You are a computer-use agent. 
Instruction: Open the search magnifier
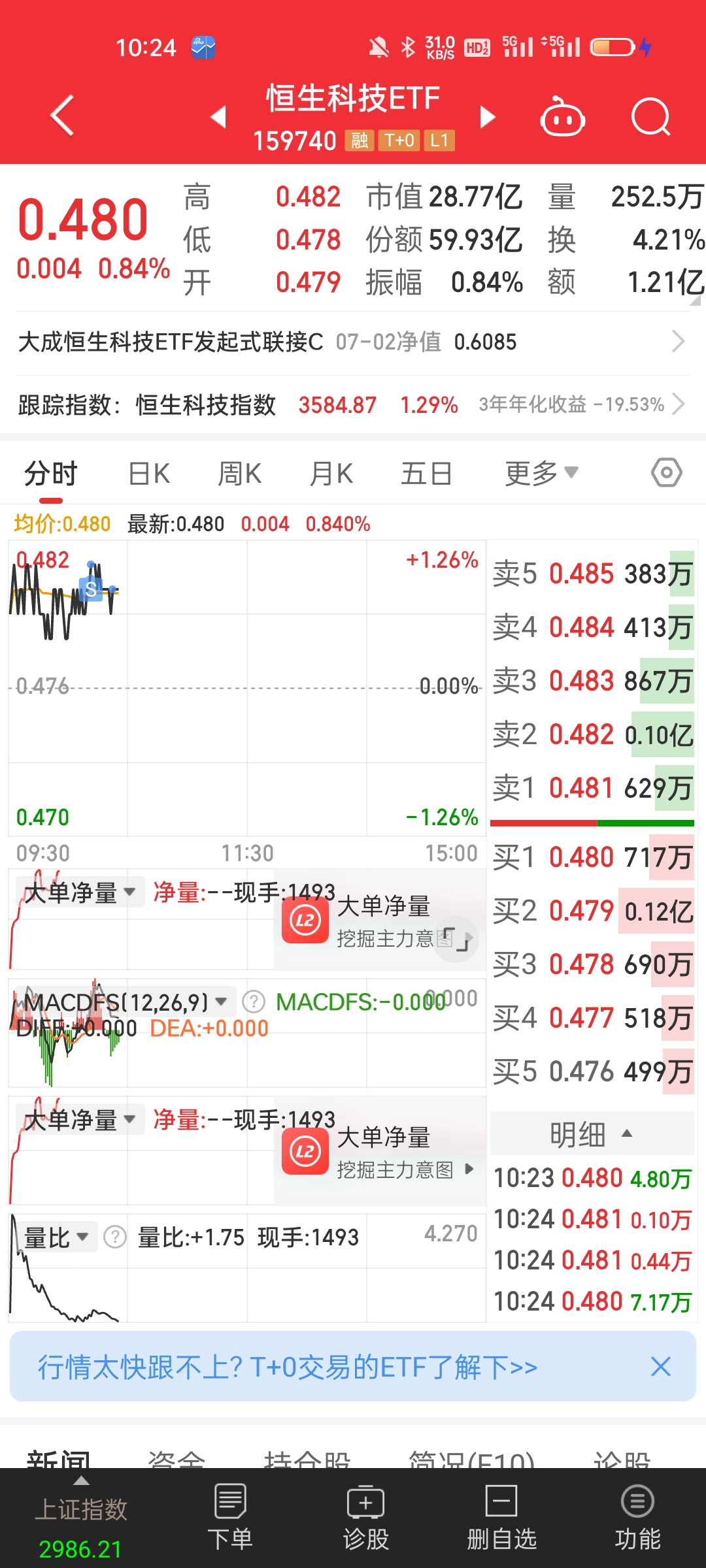point(651,117)
